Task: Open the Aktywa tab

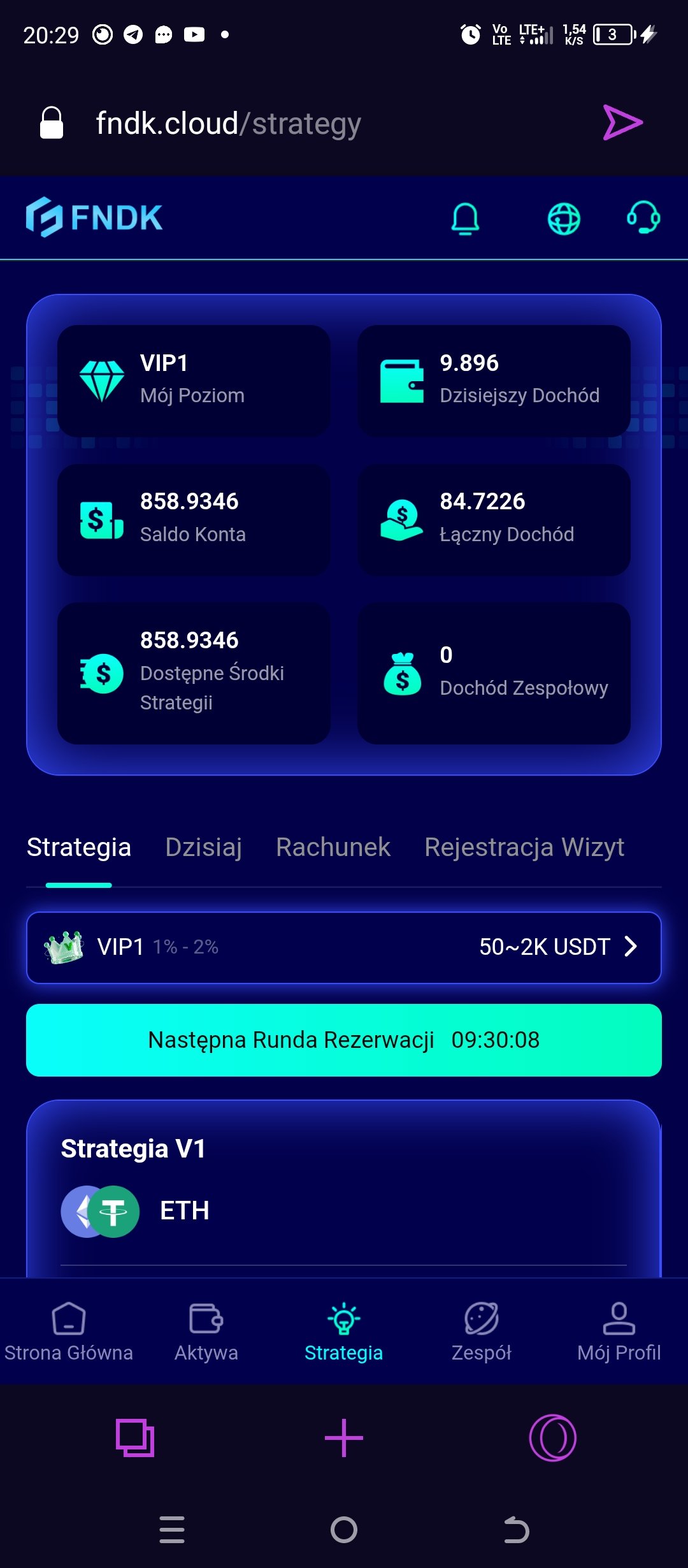Action: coord(206,1332)
